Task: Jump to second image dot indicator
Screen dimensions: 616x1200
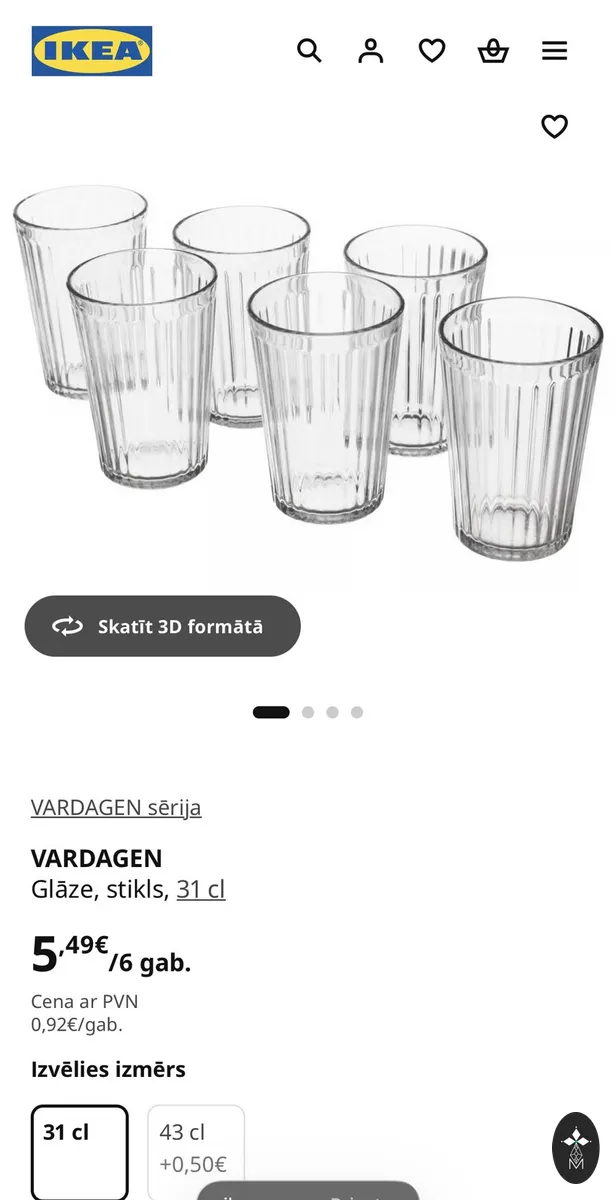Action: pos(308,713)
